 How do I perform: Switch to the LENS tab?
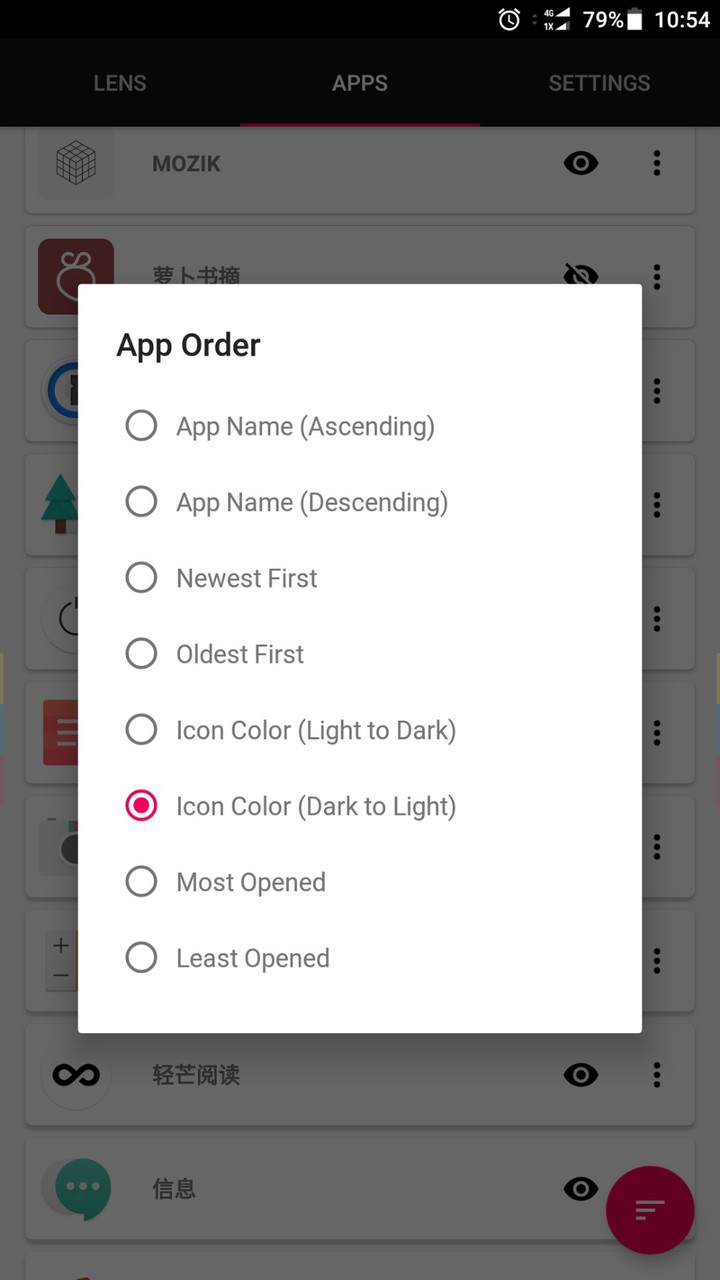[120, 83]
